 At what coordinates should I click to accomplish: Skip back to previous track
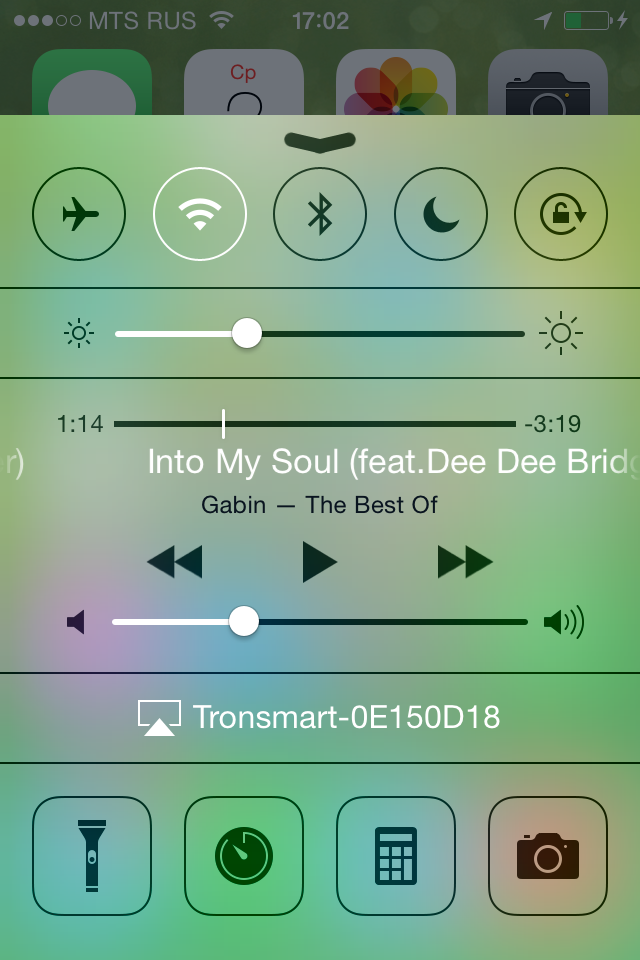[x=174, y=562]
